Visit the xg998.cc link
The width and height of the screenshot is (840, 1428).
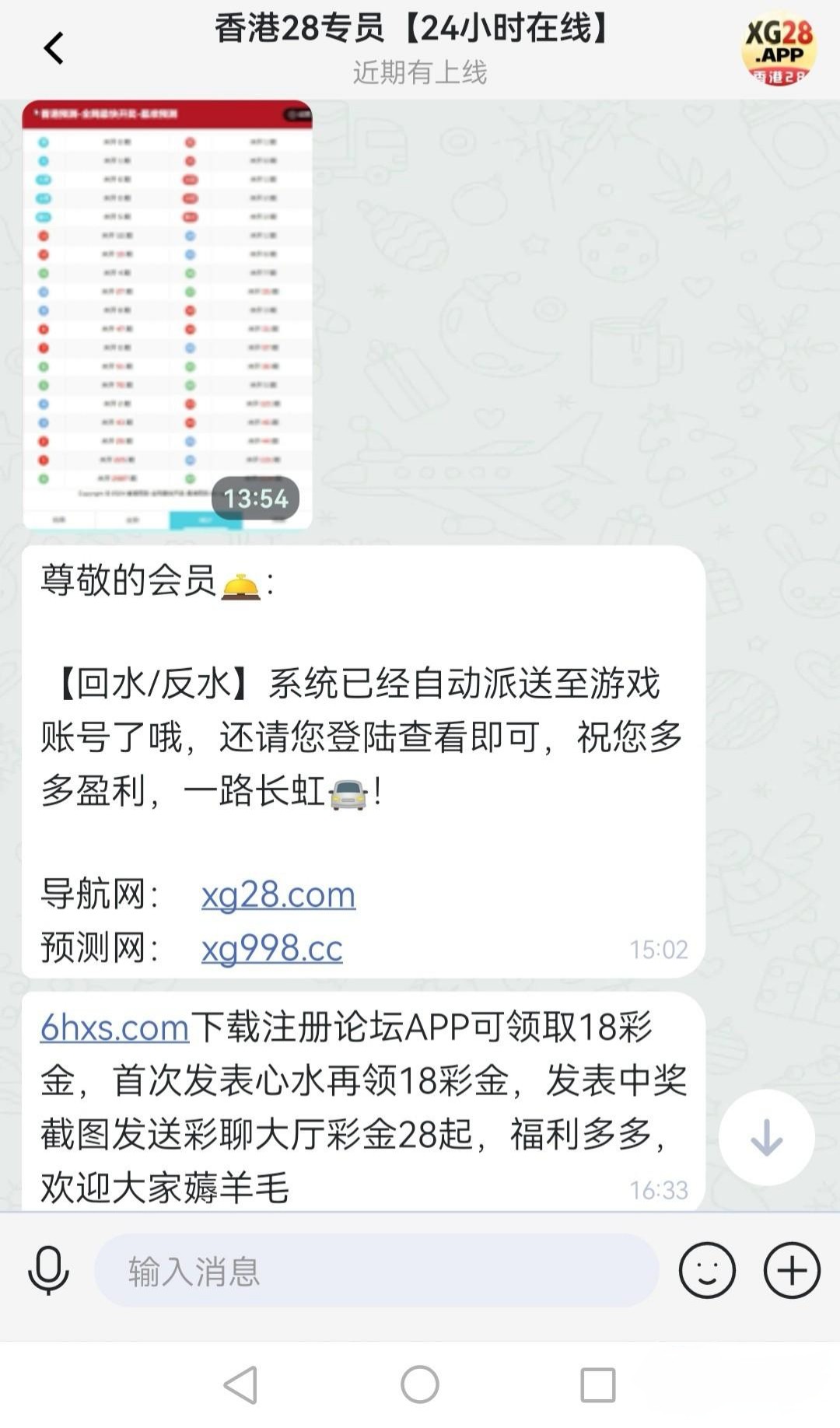[271, 948]
